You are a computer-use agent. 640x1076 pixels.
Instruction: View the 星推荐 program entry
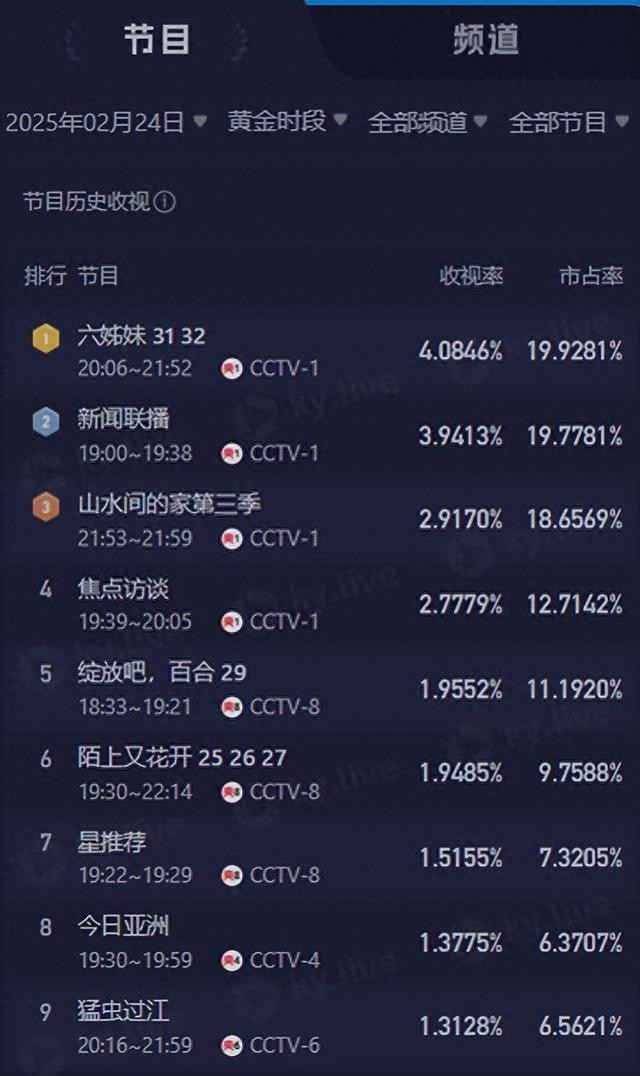coord(320,858)
